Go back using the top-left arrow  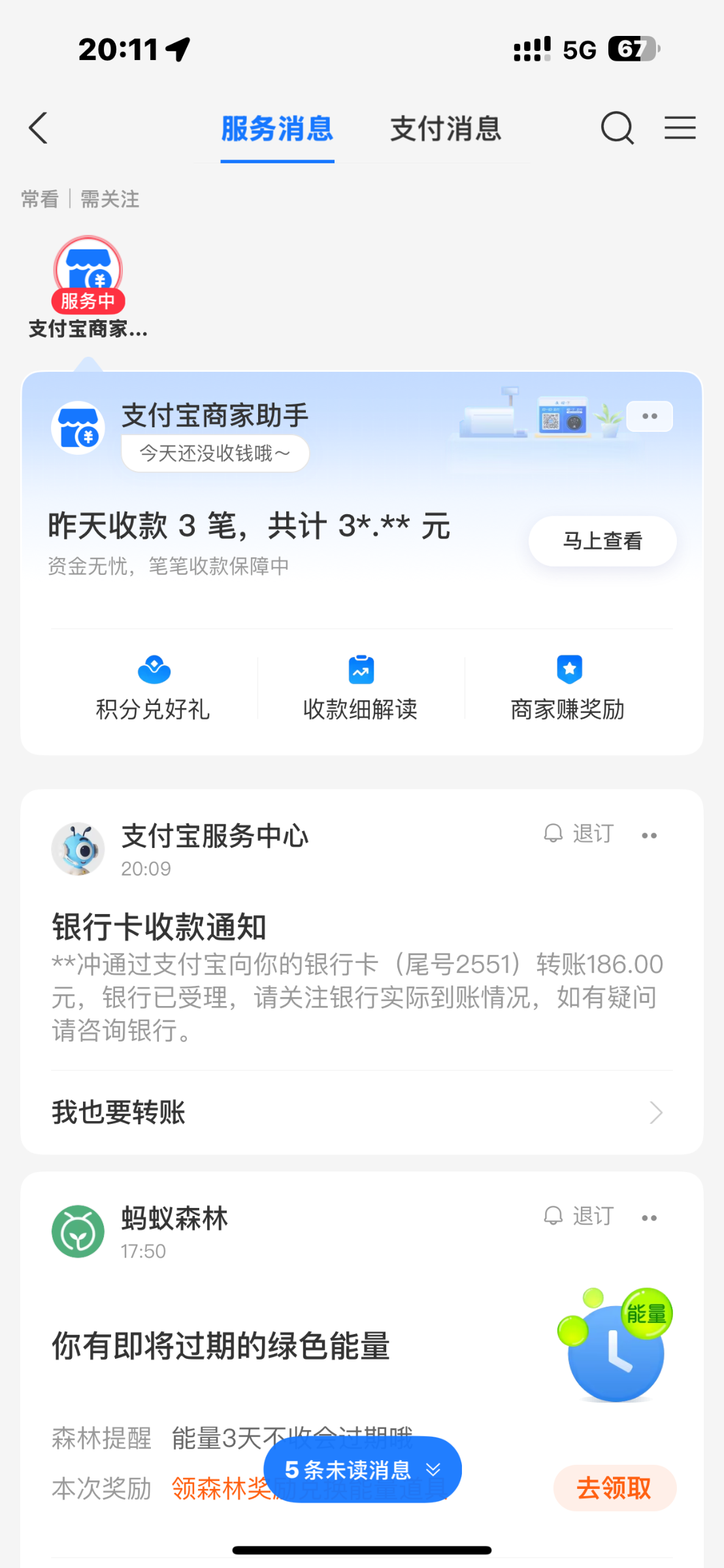pos(39,128)
